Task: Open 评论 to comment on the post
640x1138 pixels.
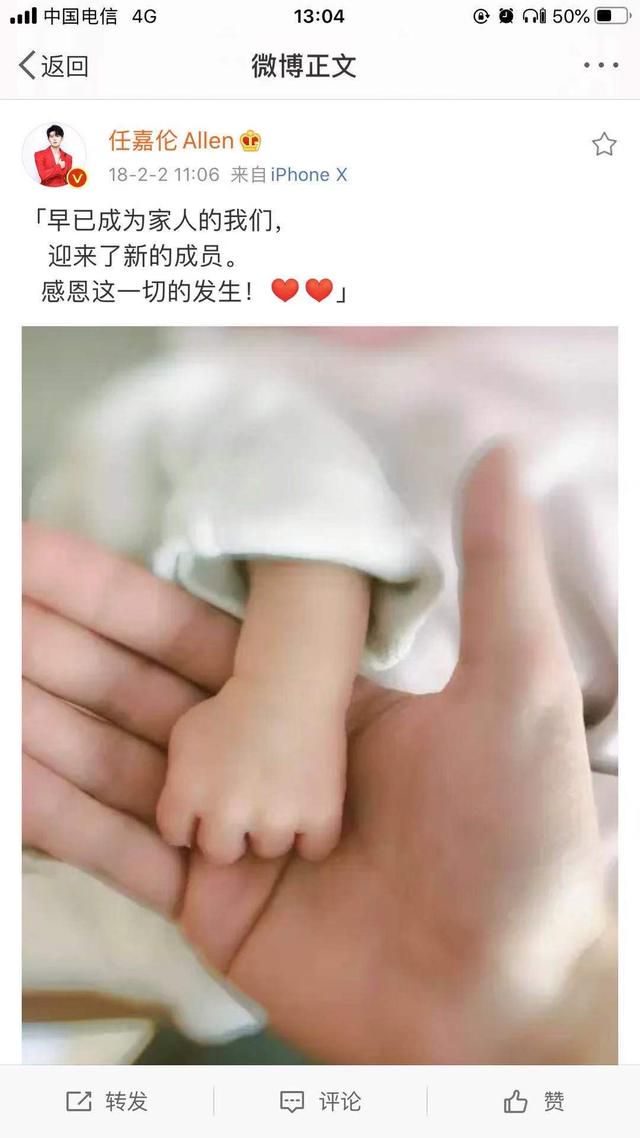Action: pos(320,1101)
